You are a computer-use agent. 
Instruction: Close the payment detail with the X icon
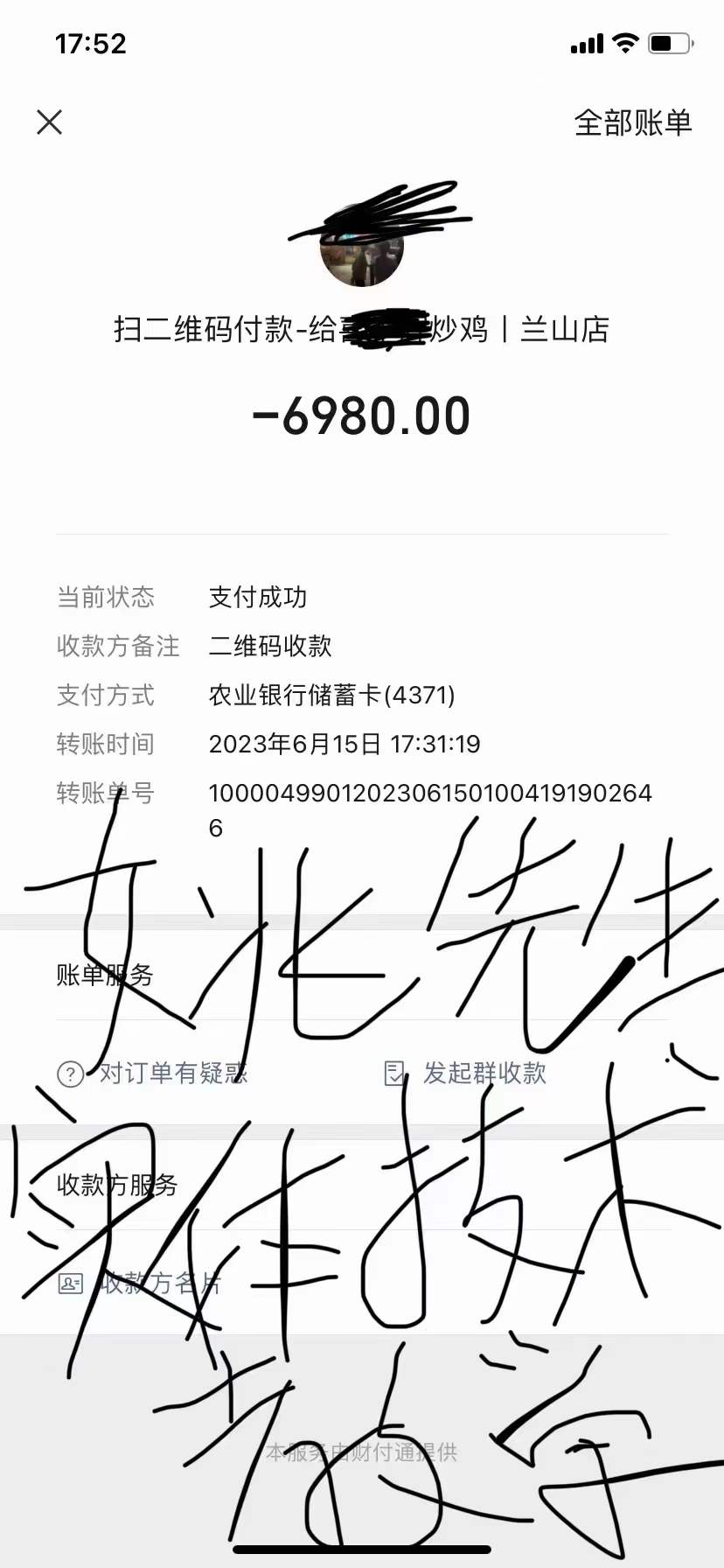pyautogui.click(x=50, y=122)
